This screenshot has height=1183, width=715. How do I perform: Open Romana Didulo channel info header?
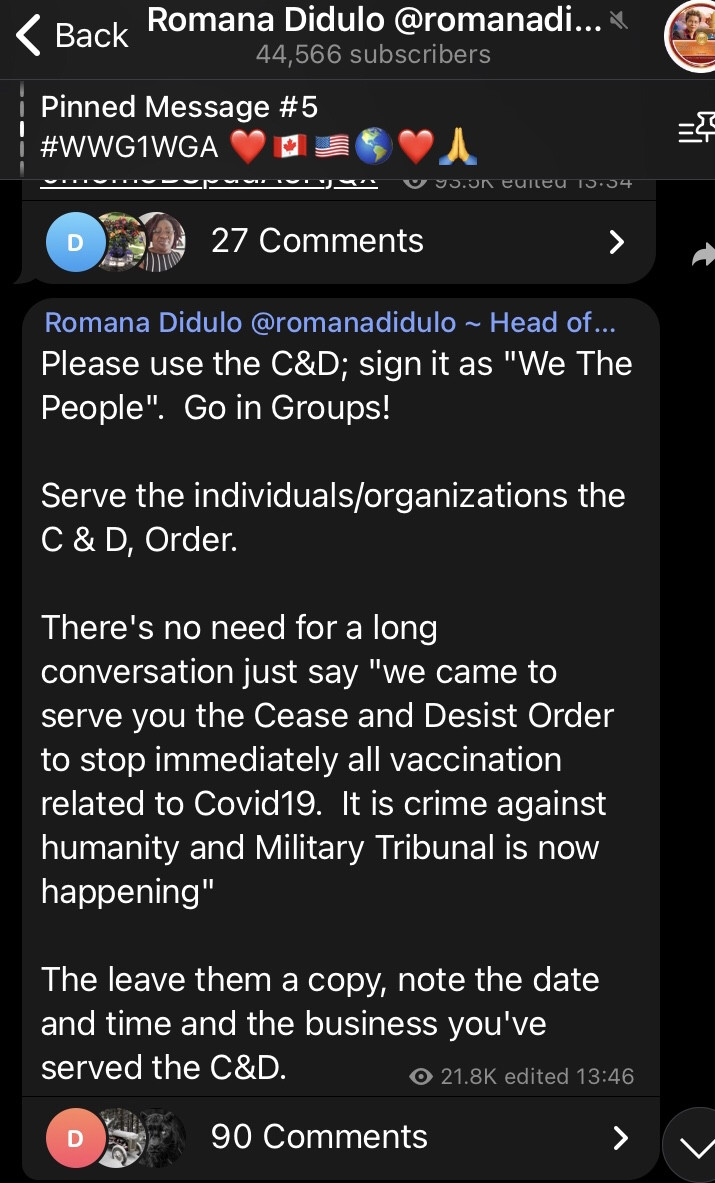[374, 36]
